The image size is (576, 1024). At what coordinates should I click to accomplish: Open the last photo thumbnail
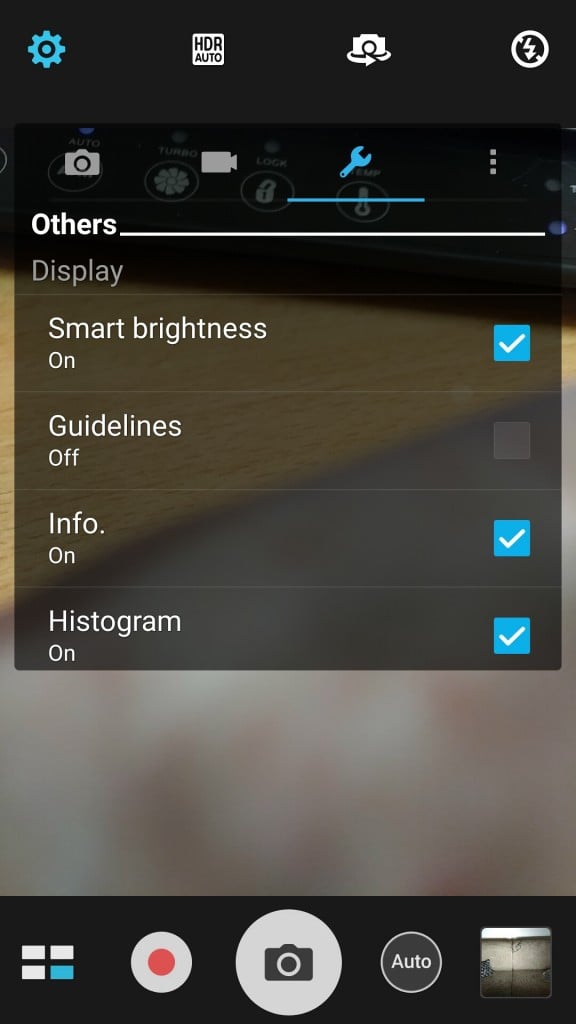tap(516, 963)
